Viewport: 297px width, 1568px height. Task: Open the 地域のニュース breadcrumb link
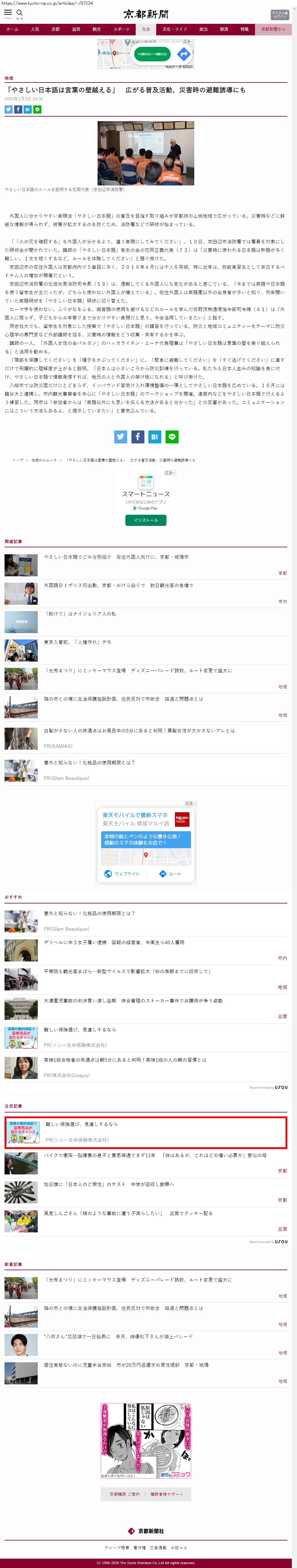point(44,460)
